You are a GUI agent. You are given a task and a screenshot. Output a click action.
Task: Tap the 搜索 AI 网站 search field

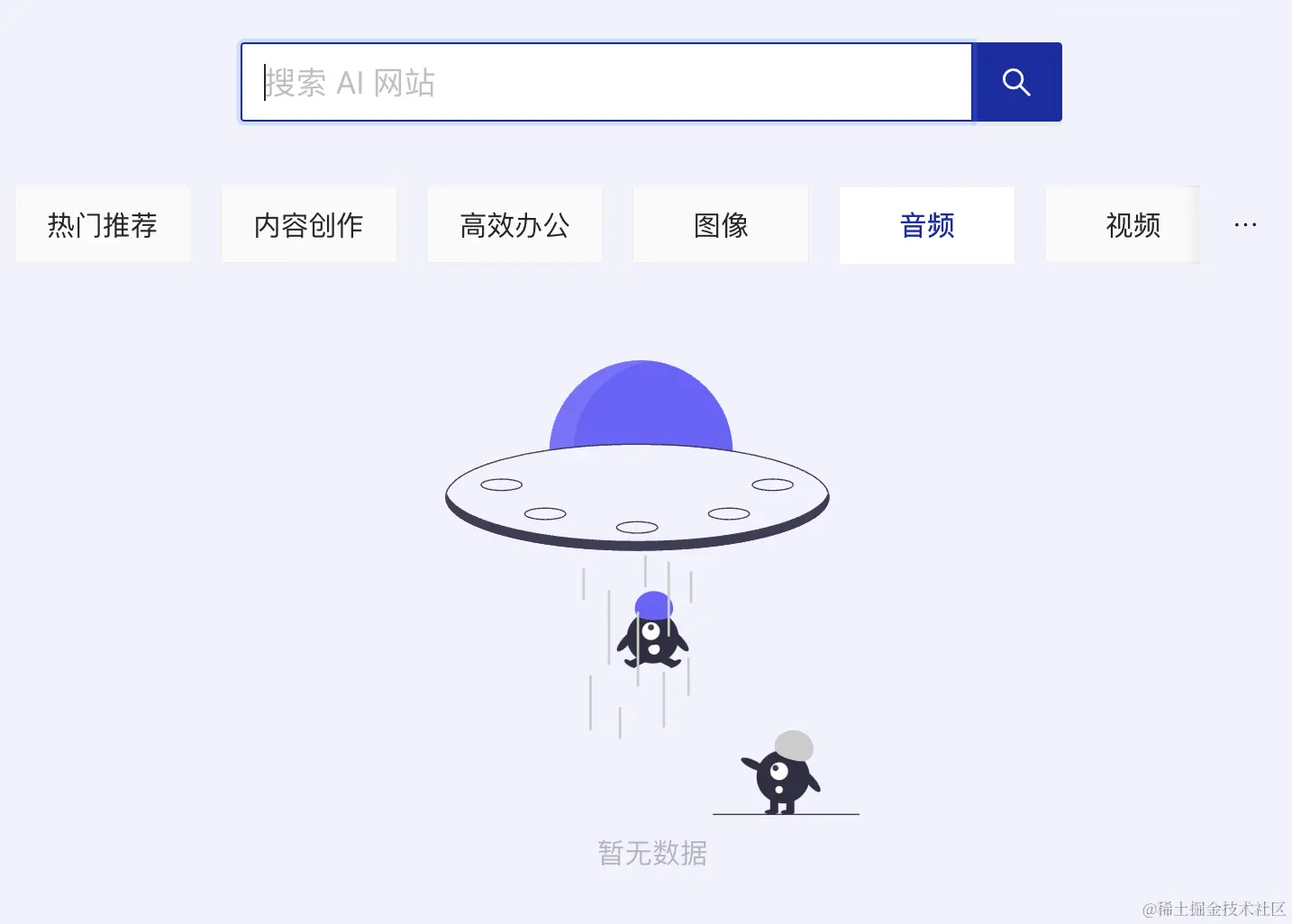coord(606,82)
